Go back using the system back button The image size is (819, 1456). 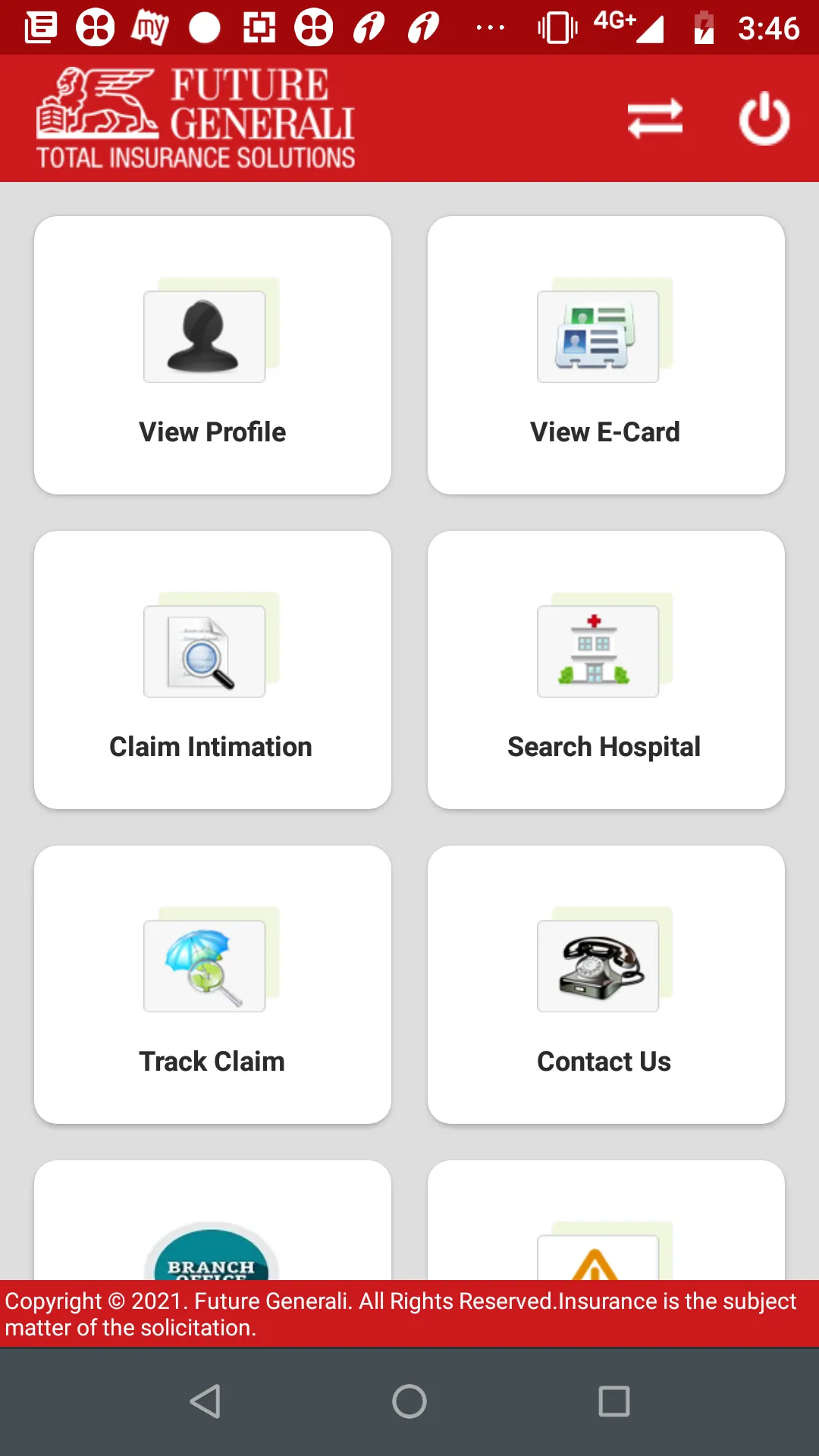(x=205, y=1401)
